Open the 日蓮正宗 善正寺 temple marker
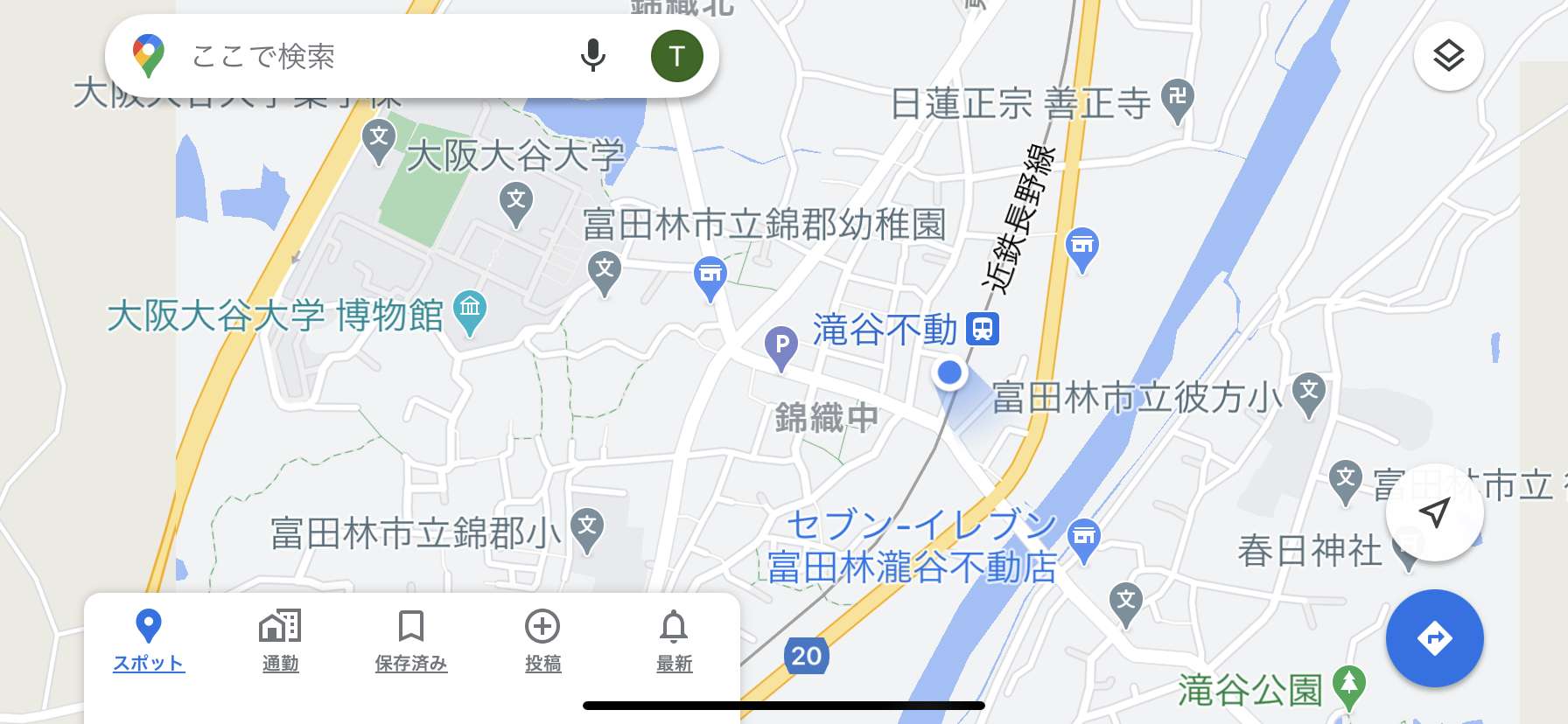The height and width of the screenshot is (724, 1568). [1177, 98]
